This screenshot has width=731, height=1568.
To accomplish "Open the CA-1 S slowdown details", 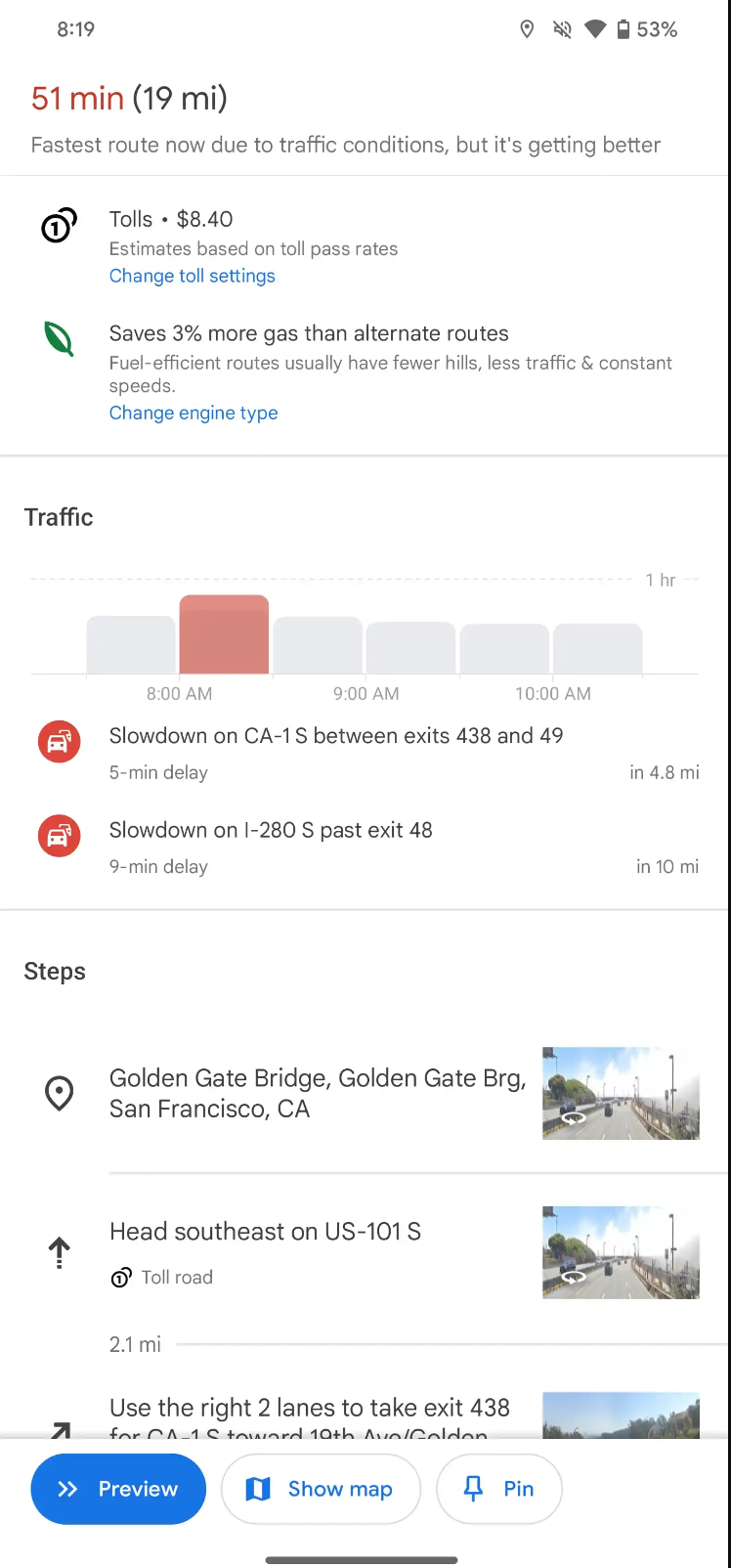I will coord(335,753).
